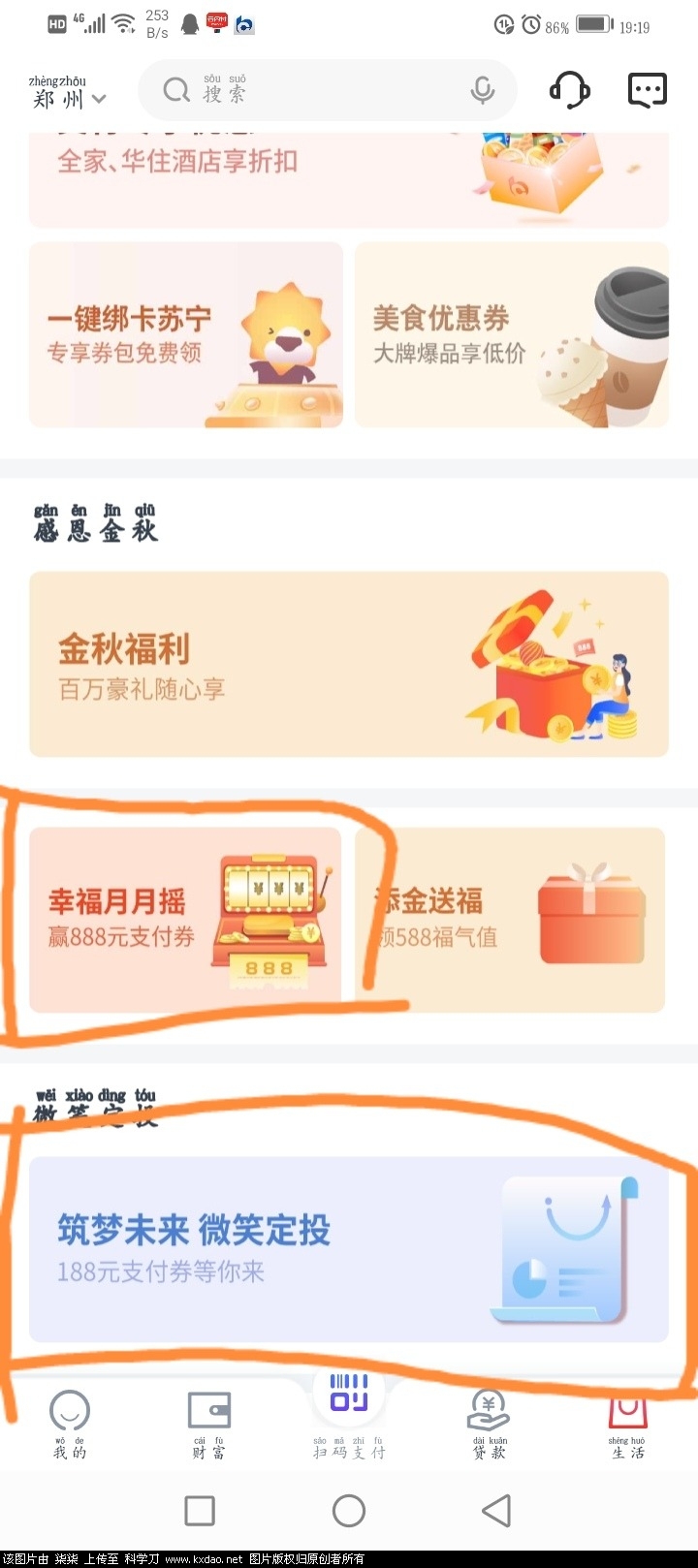Open the 筑梦未来 微笑定投 banner
Screen dimensions: 698x1568
(349, 1249)
